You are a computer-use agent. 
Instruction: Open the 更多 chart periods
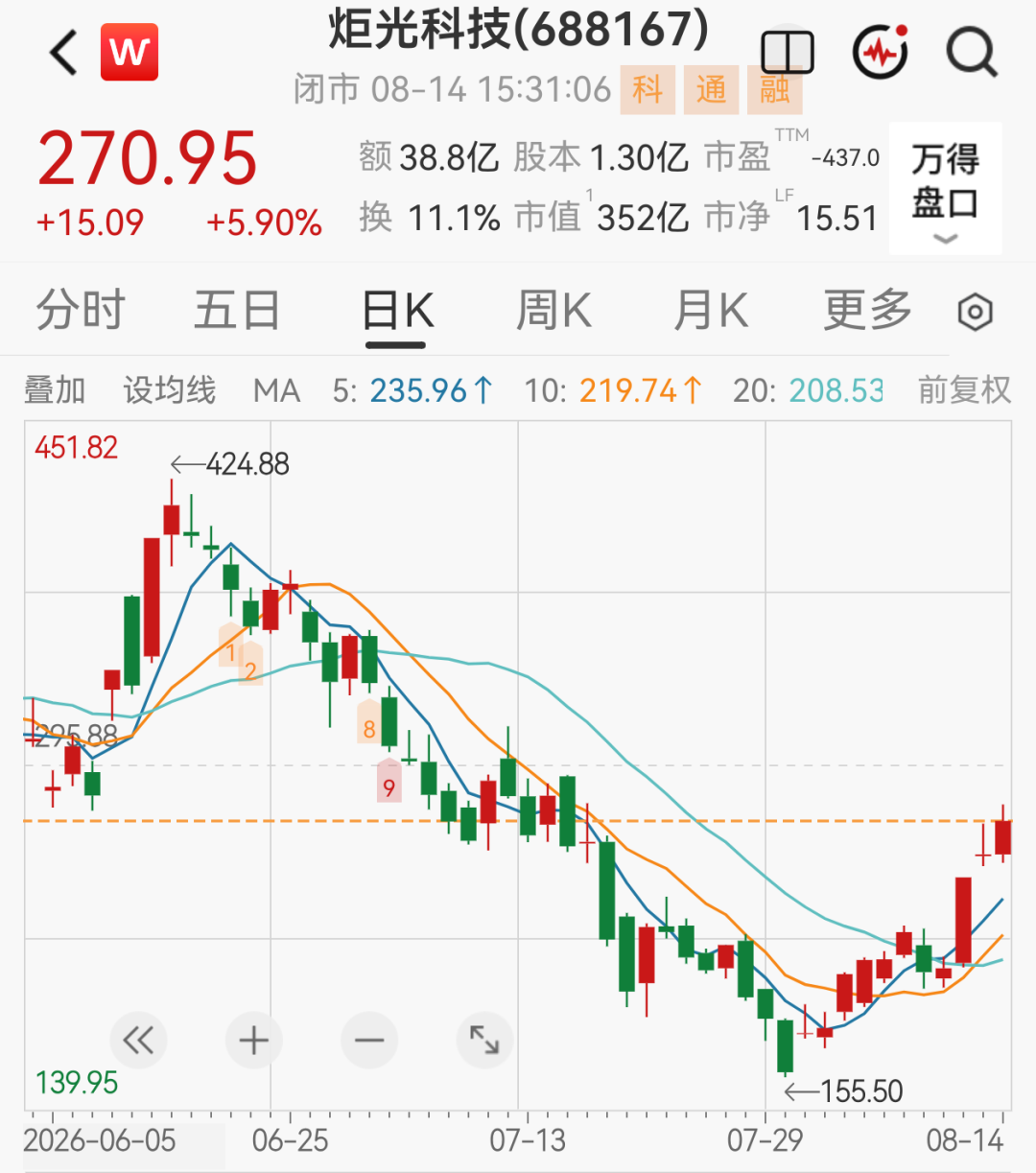868,311
